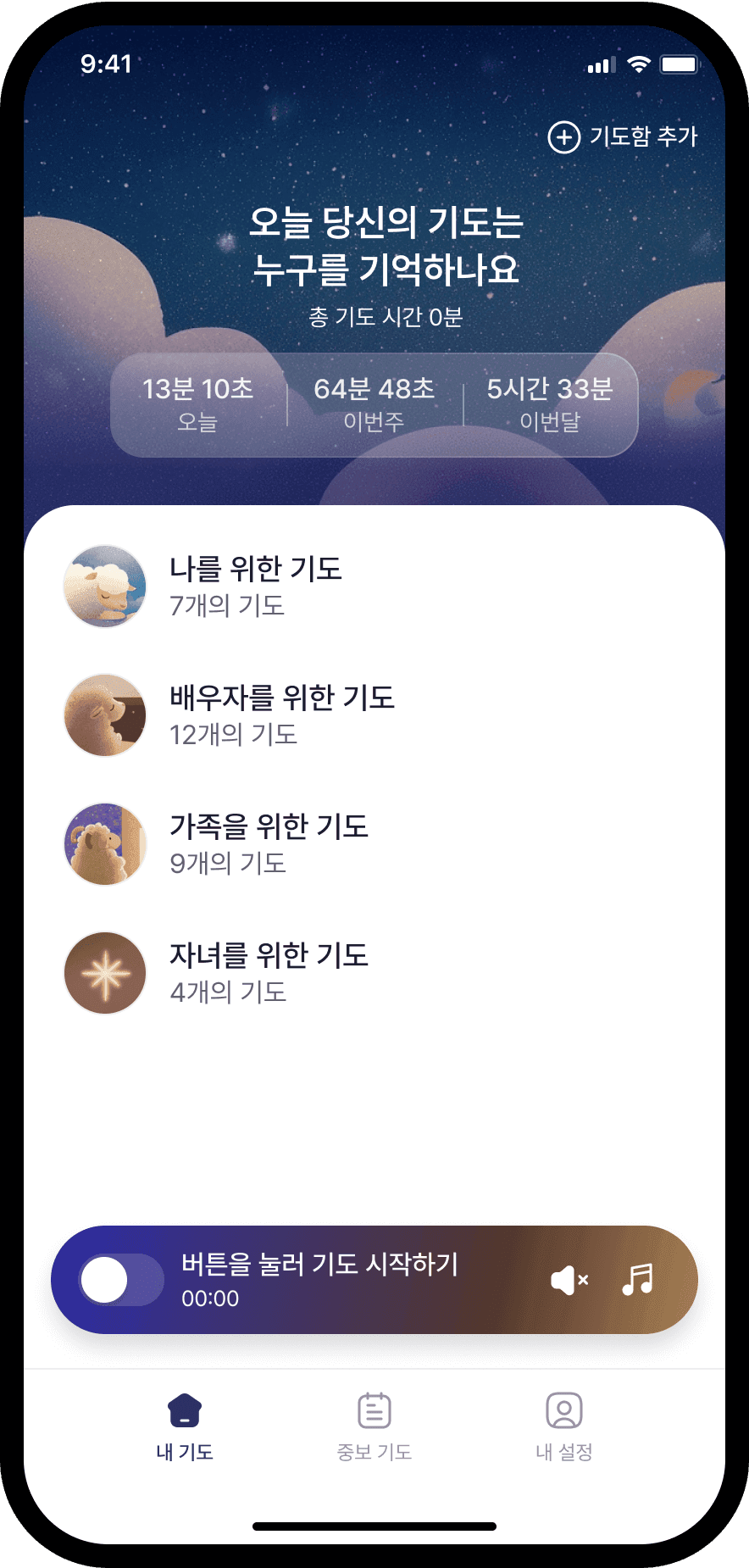Open 내 설정 via the profile icon
This screenshot has width=749, height=1568.
(563, 1407)
